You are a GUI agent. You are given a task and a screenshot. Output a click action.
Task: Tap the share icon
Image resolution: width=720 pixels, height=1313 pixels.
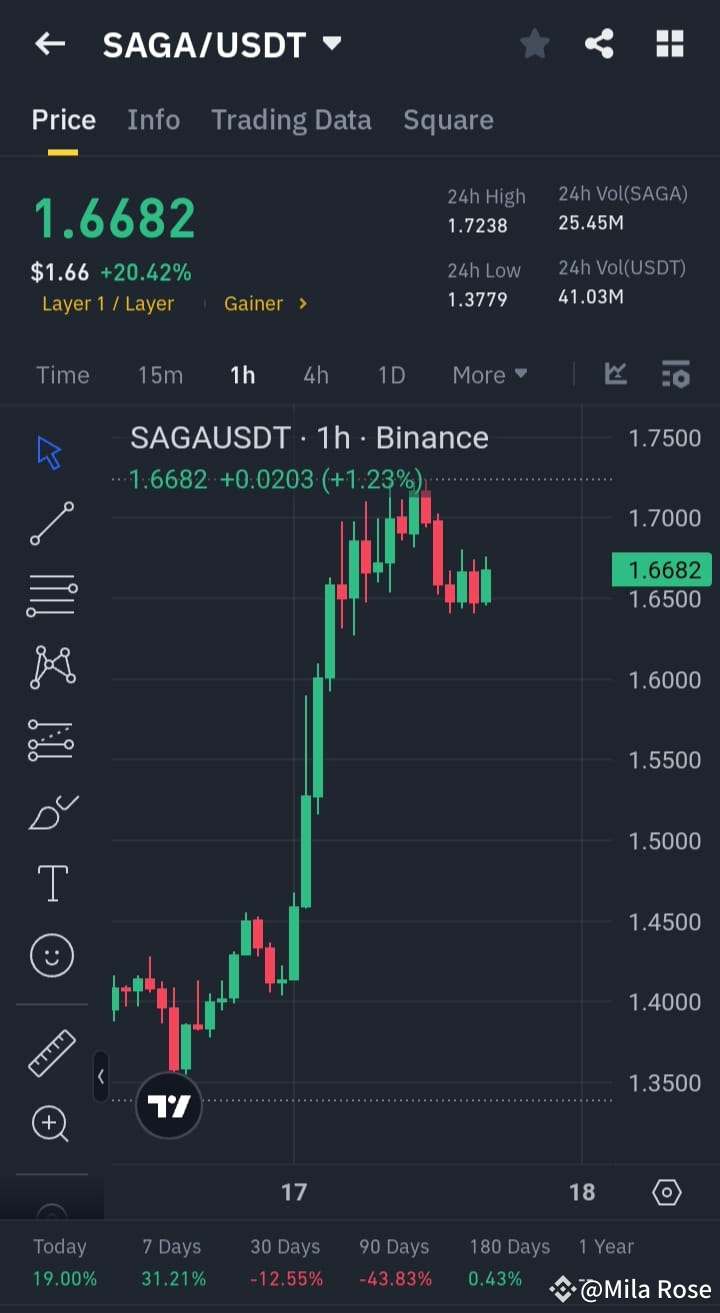pos(599,43)
